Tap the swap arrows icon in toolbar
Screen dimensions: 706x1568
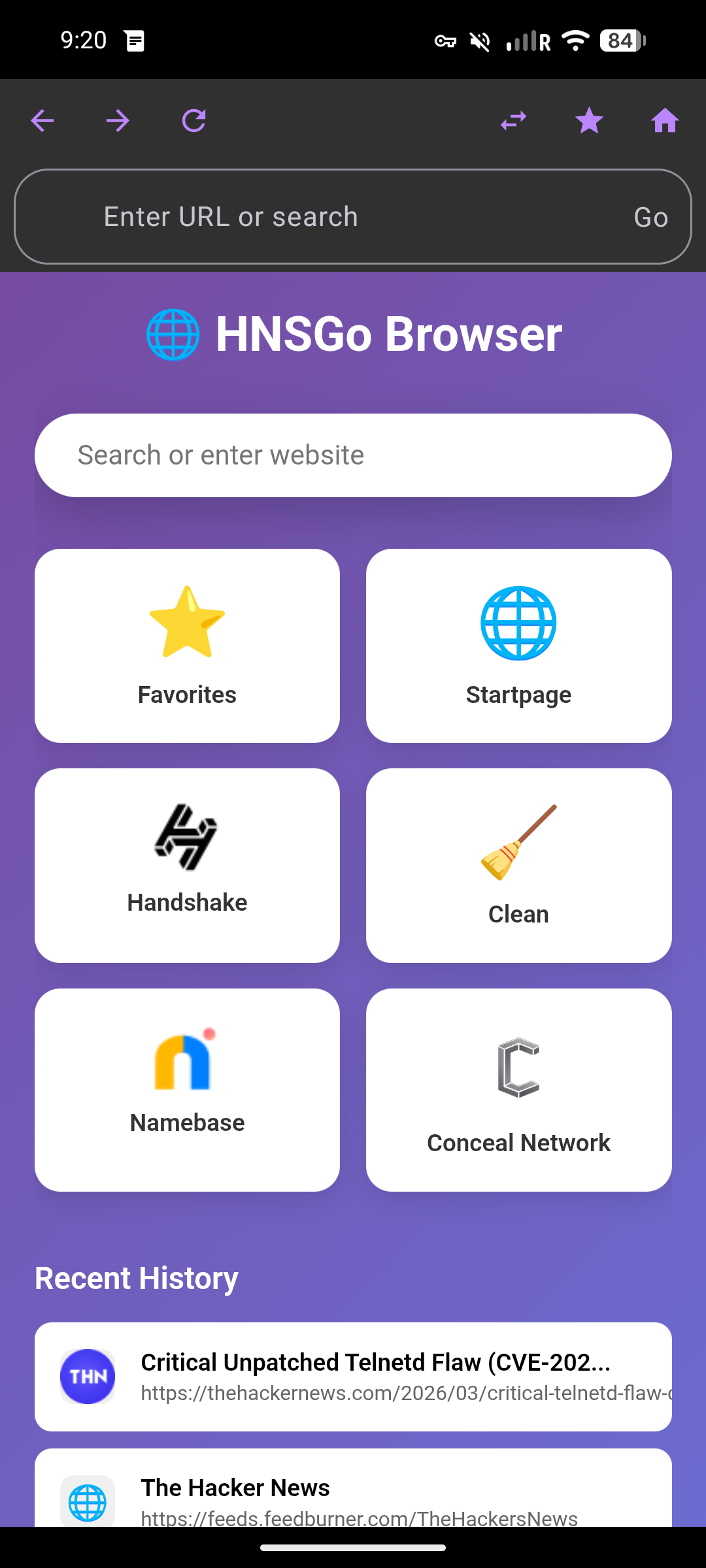point(513,121)
